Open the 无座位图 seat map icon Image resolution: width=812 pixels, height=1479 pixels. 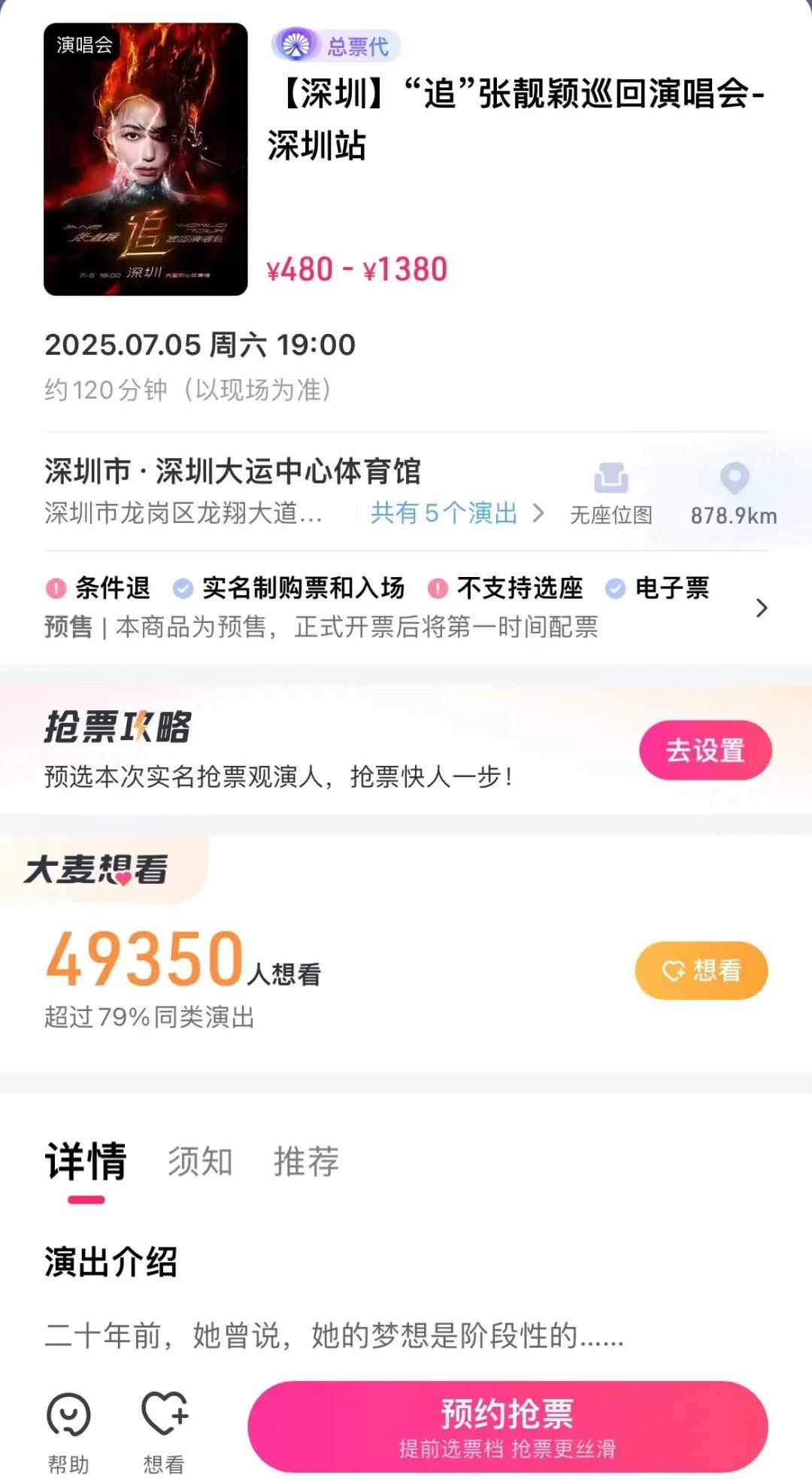(611, 494)
